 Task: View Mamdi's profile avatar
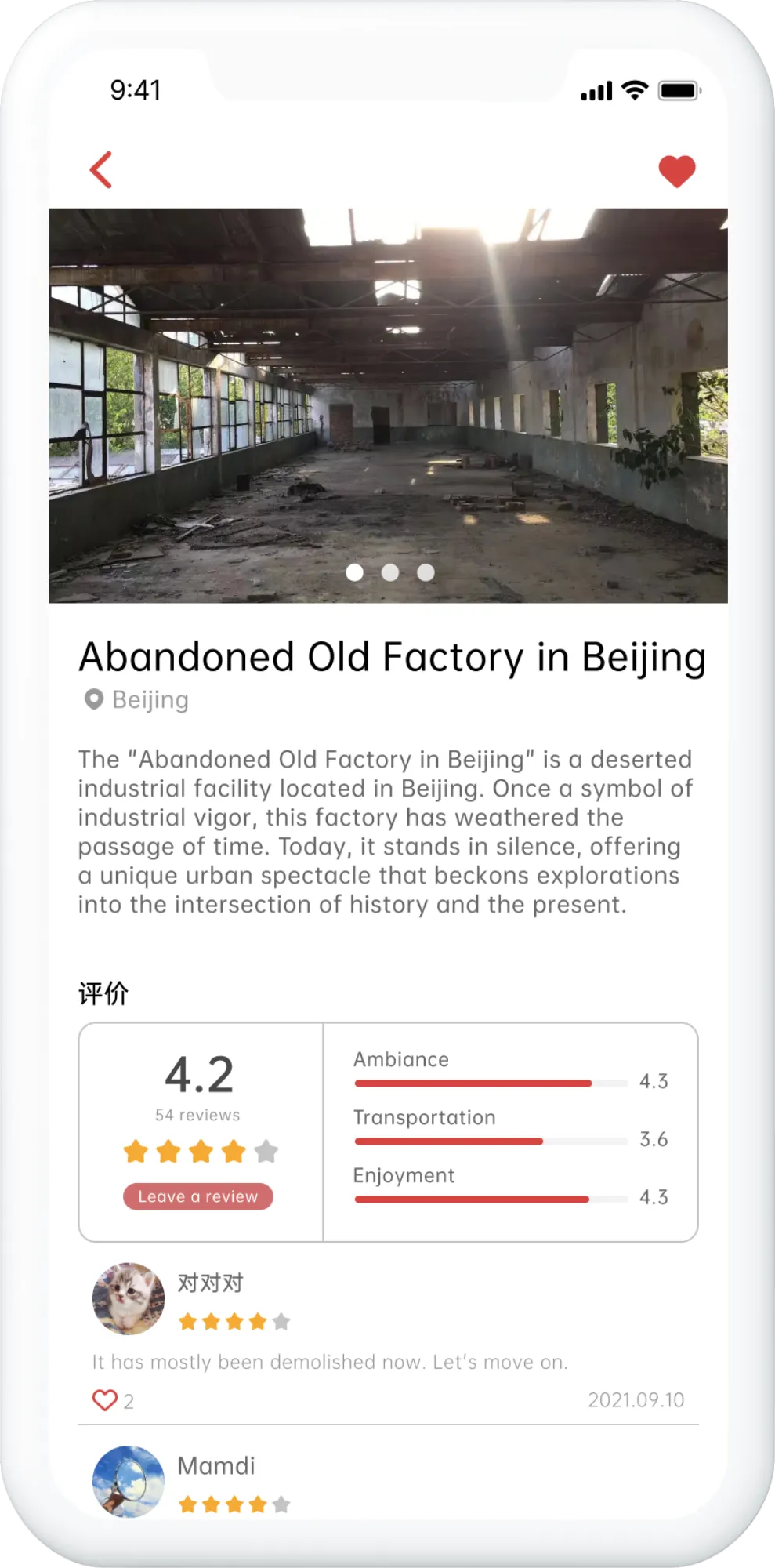click(x=129, y=1481)
